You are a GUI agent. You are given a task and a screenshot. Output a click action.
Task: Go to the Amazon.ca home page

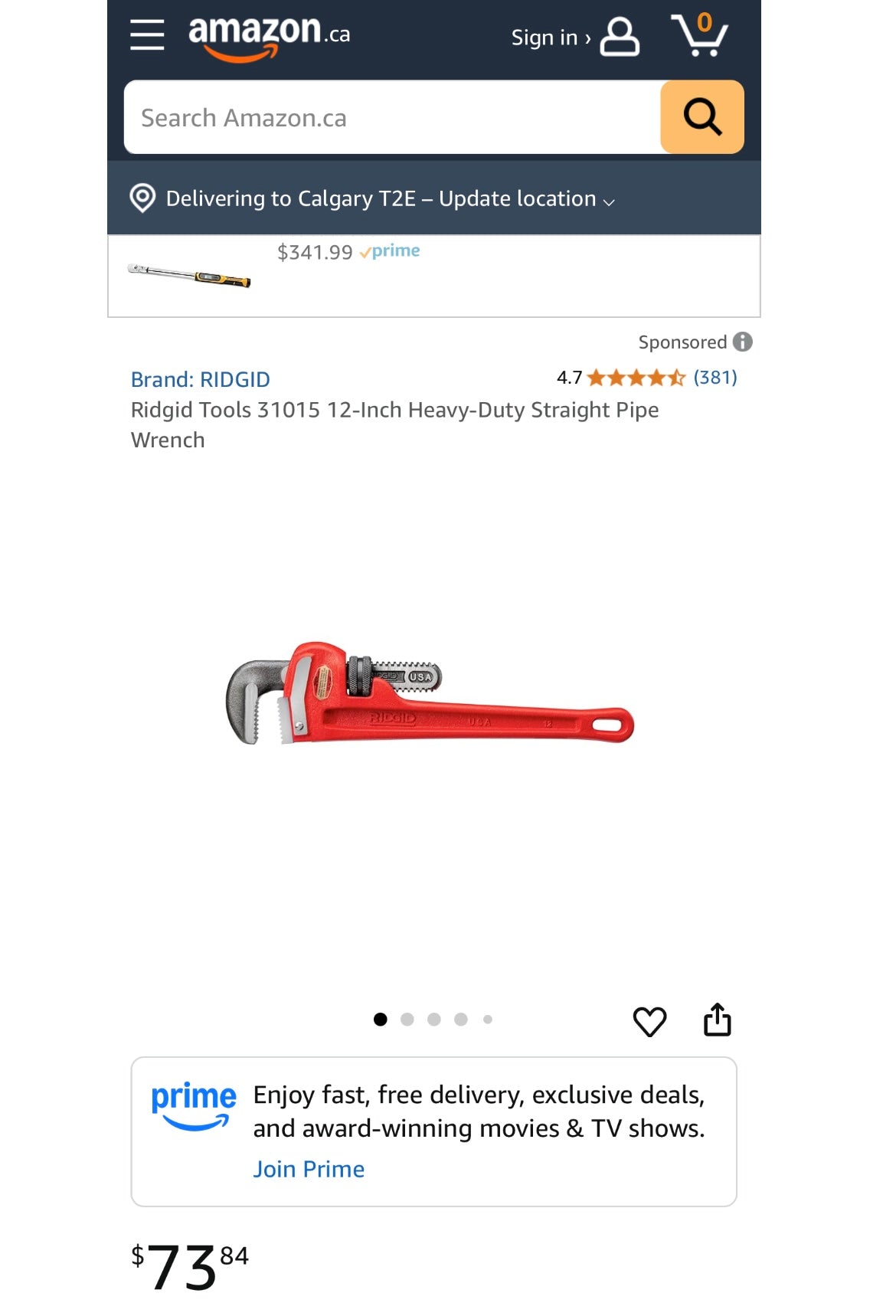(269, 37)
